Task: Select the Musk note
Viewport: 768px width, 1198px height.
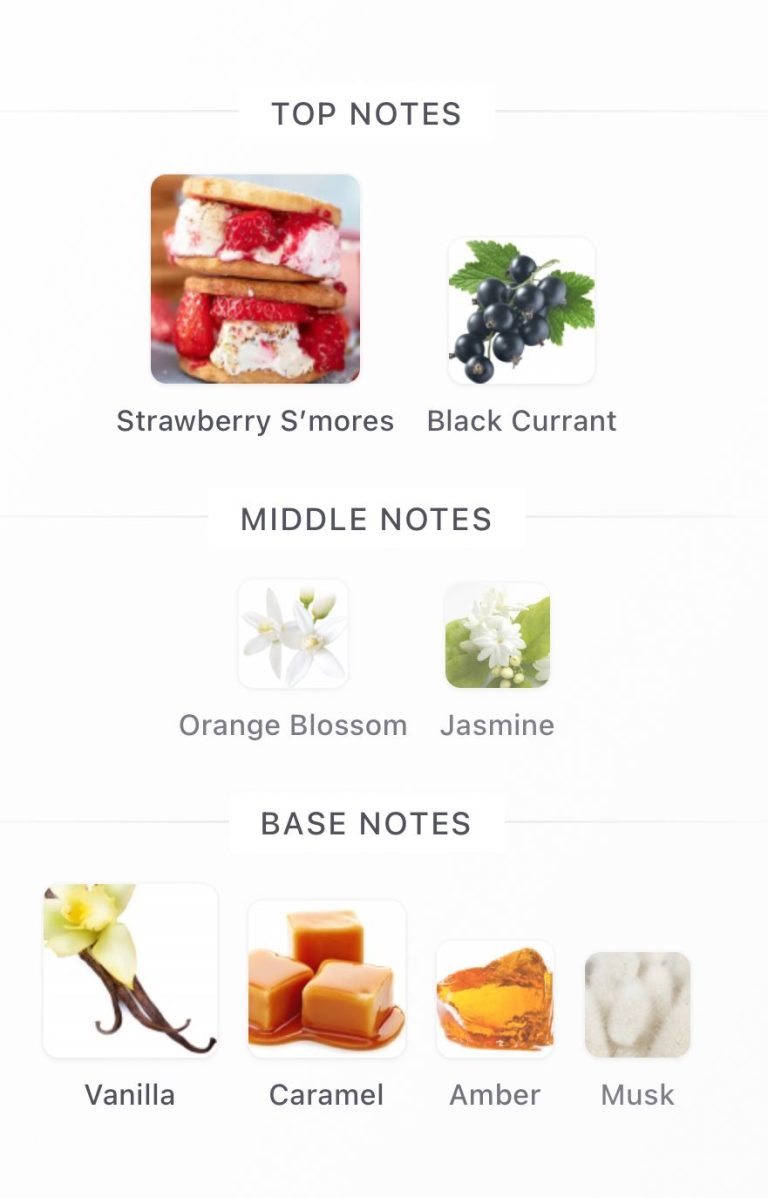Action: pyautogui.click(x=637, y=1004)
